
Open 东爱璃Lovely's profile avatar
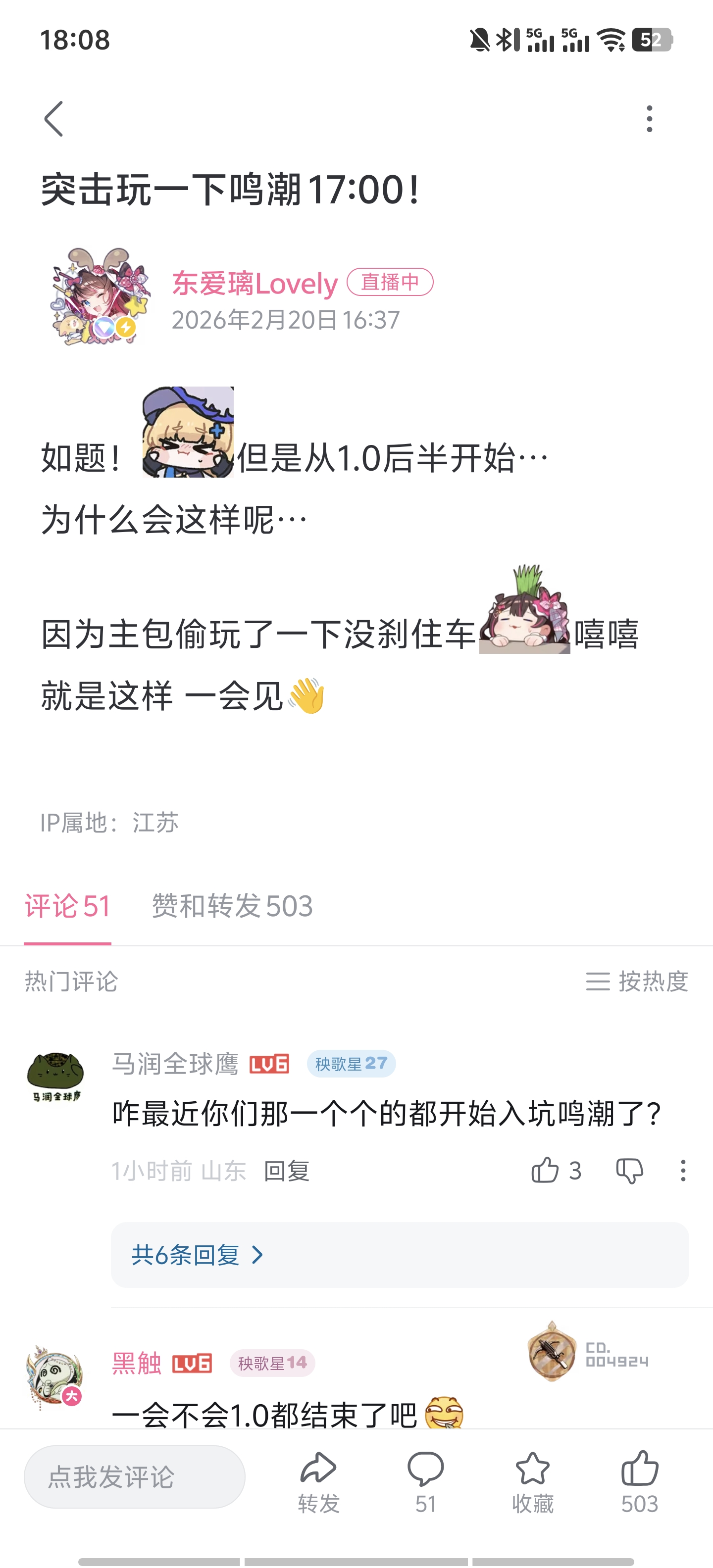(100, 297)
